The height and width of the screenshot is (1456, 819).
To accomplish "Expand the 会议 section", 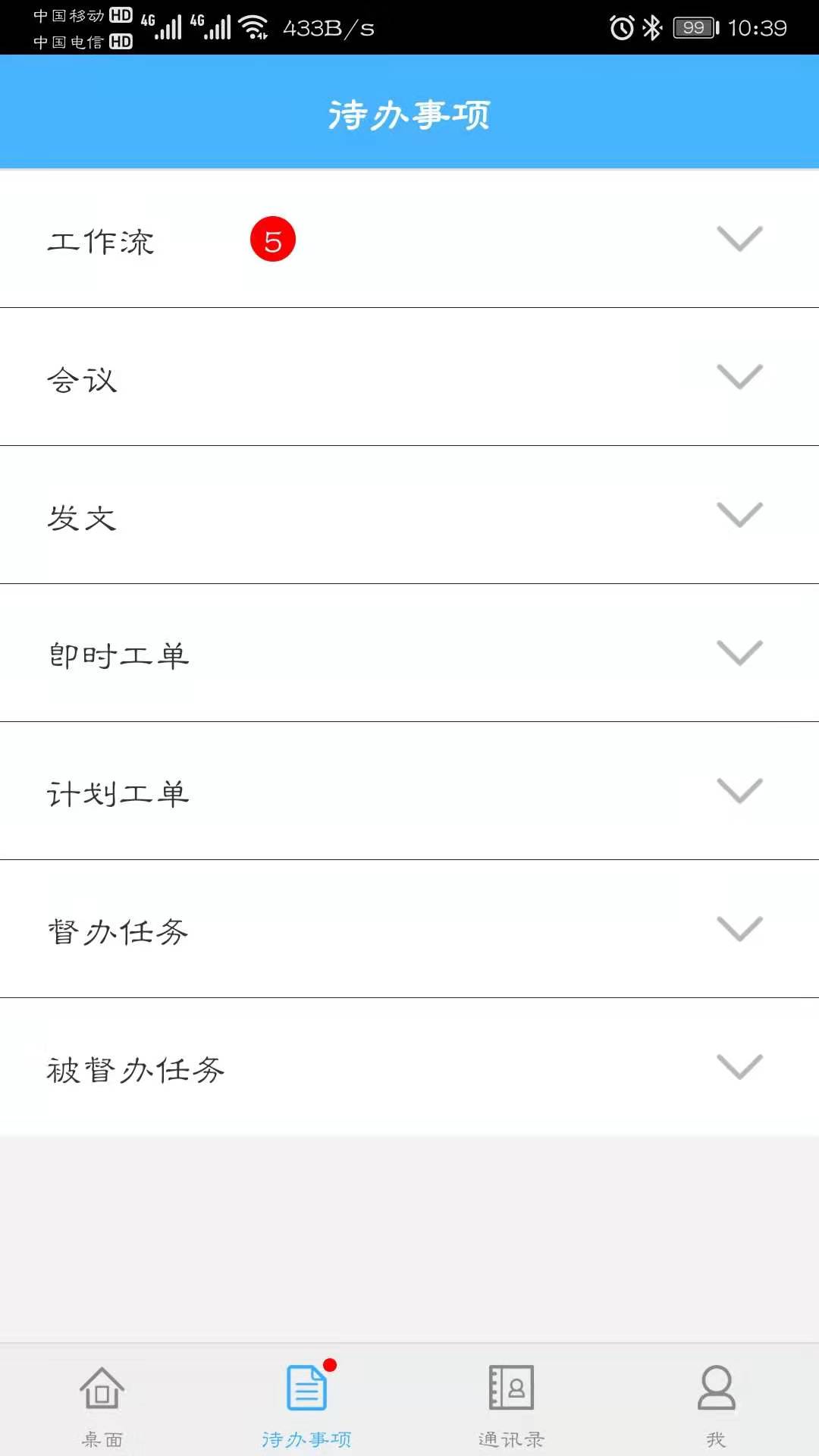I will pos(739,377).
